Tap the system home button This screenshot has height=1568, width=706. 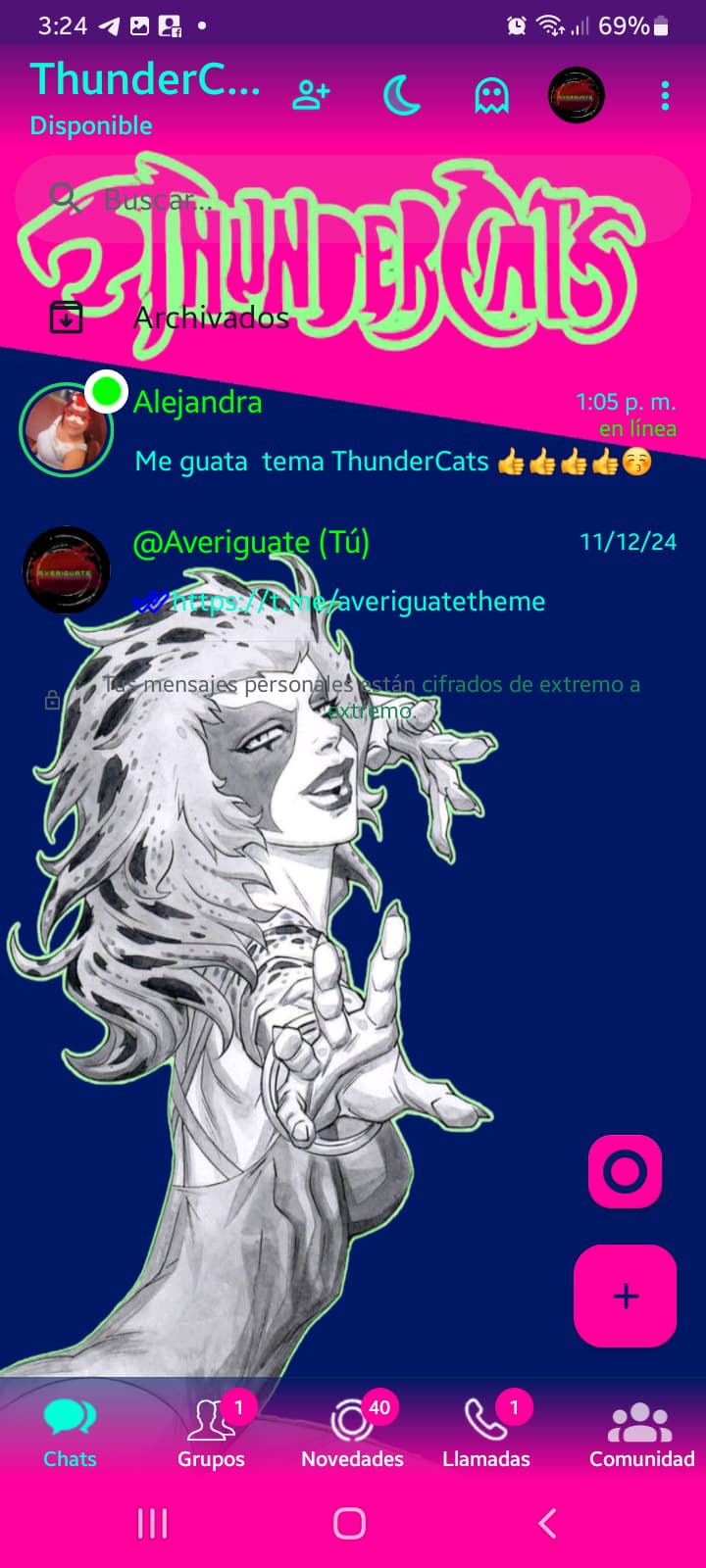coord(350,1523)
